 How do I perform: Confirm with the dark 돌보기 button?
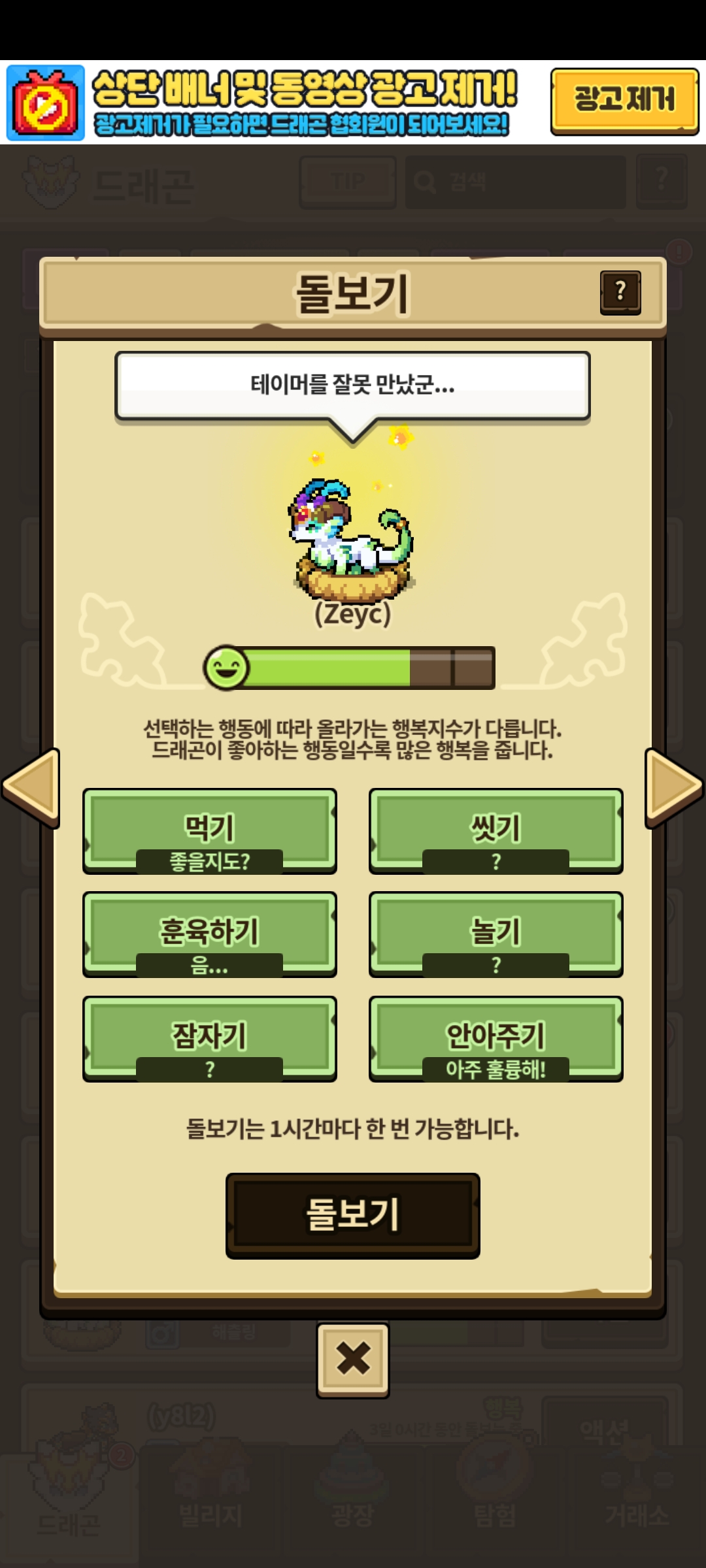[x=352, y=1215]
